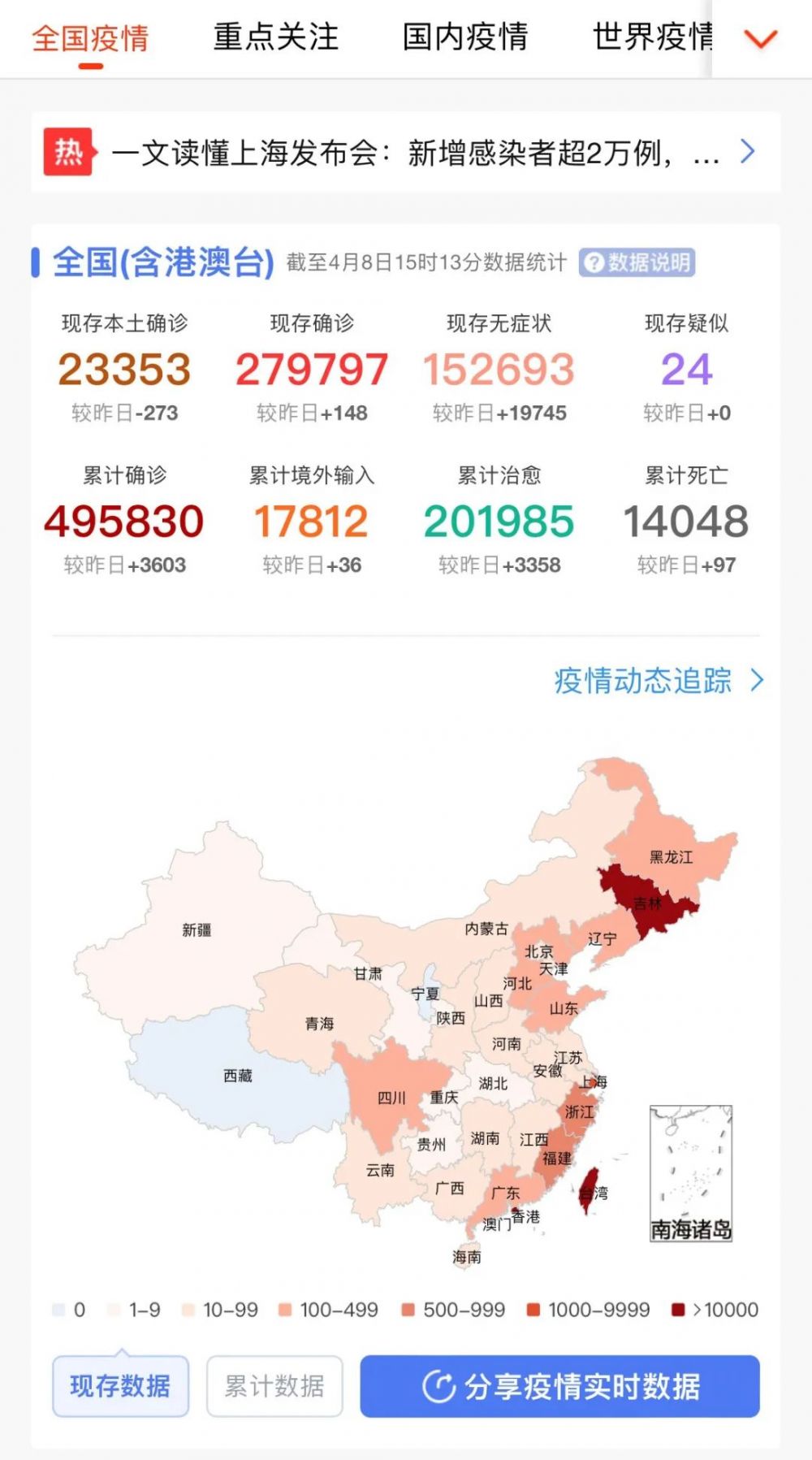Open 疫情动态追踪 link
The image size is (812, 1460).
pyautogui.click(x=659, y=681)
